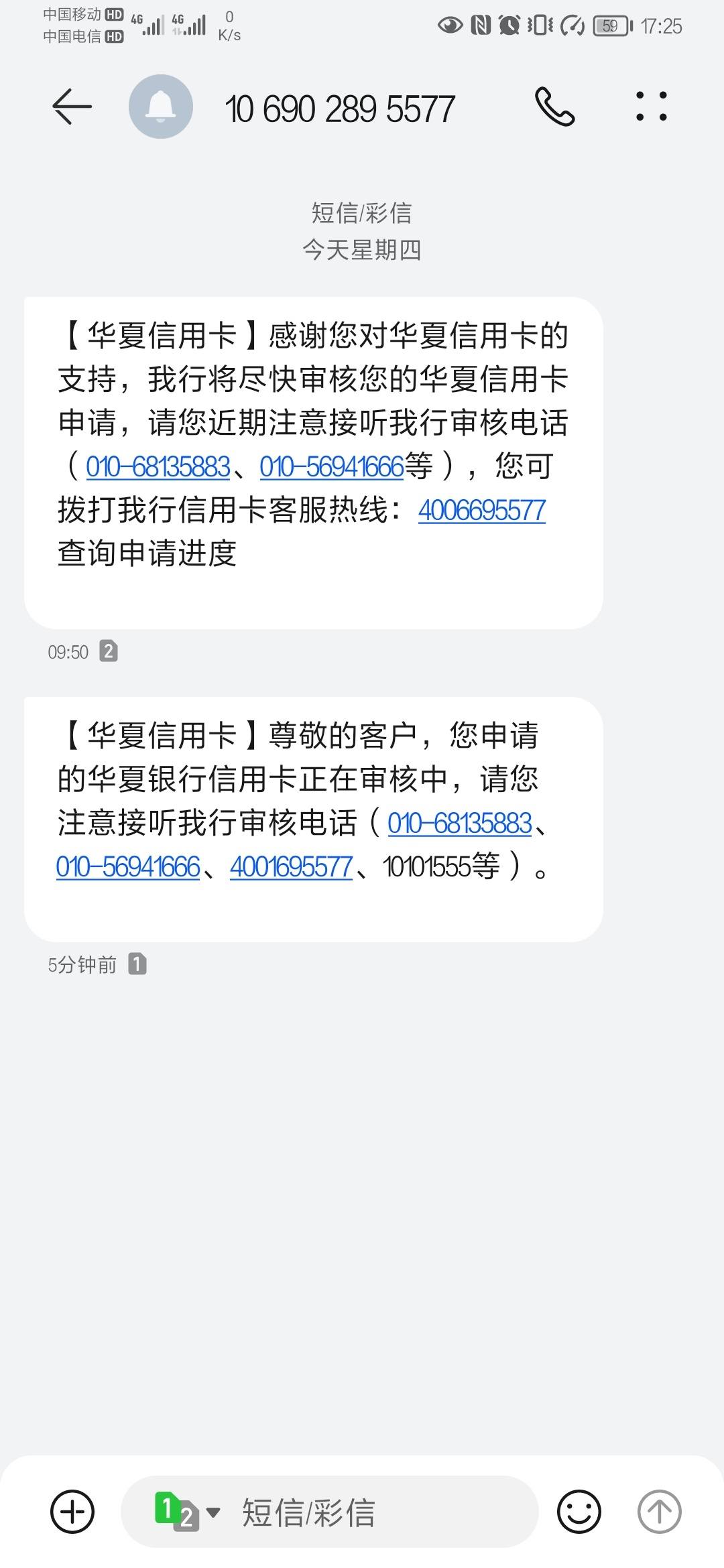Tap 010-56941666 in the 09:50 message

(332, 467)
